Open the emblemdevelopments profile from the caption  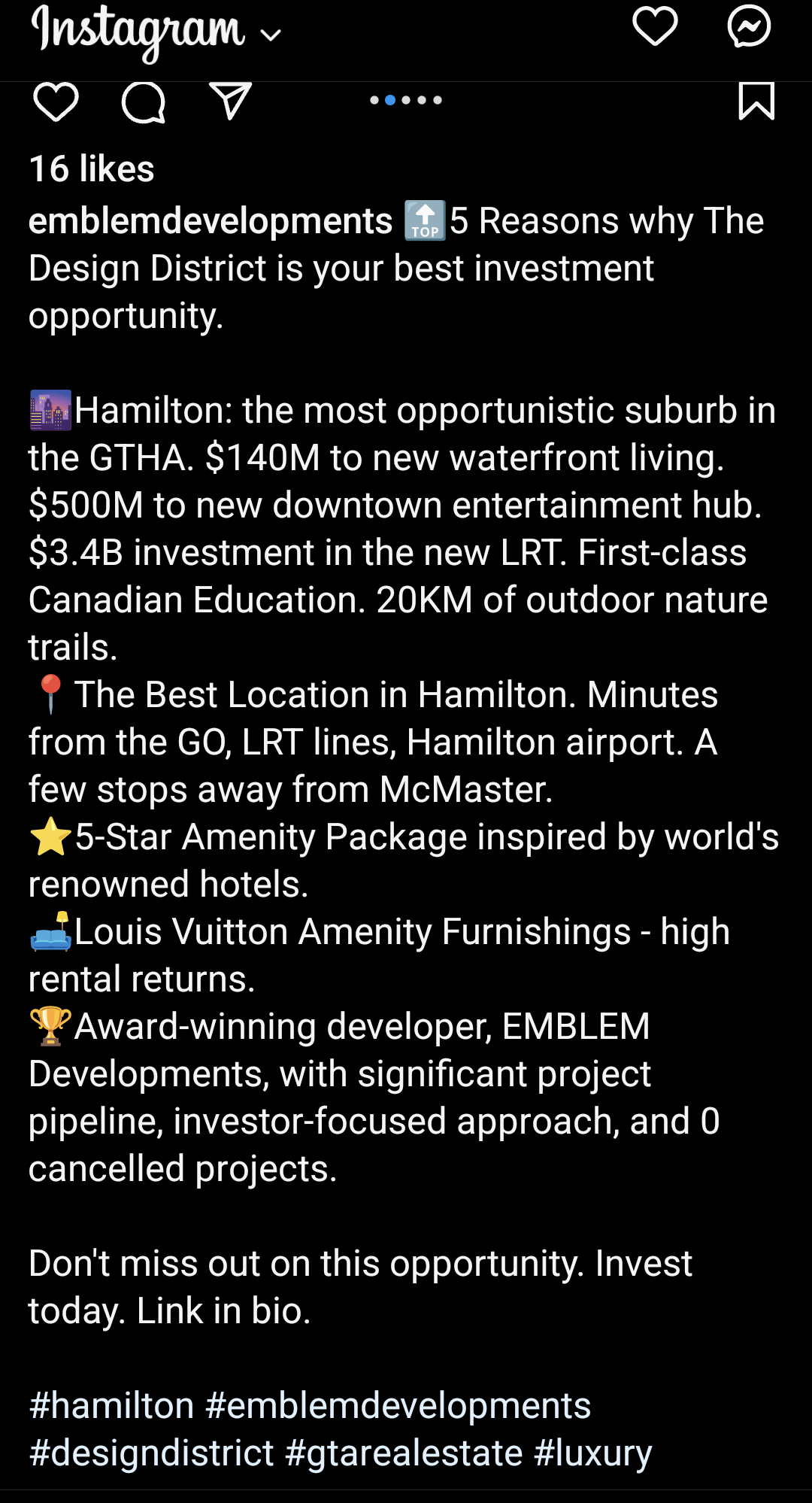point(211,221)
